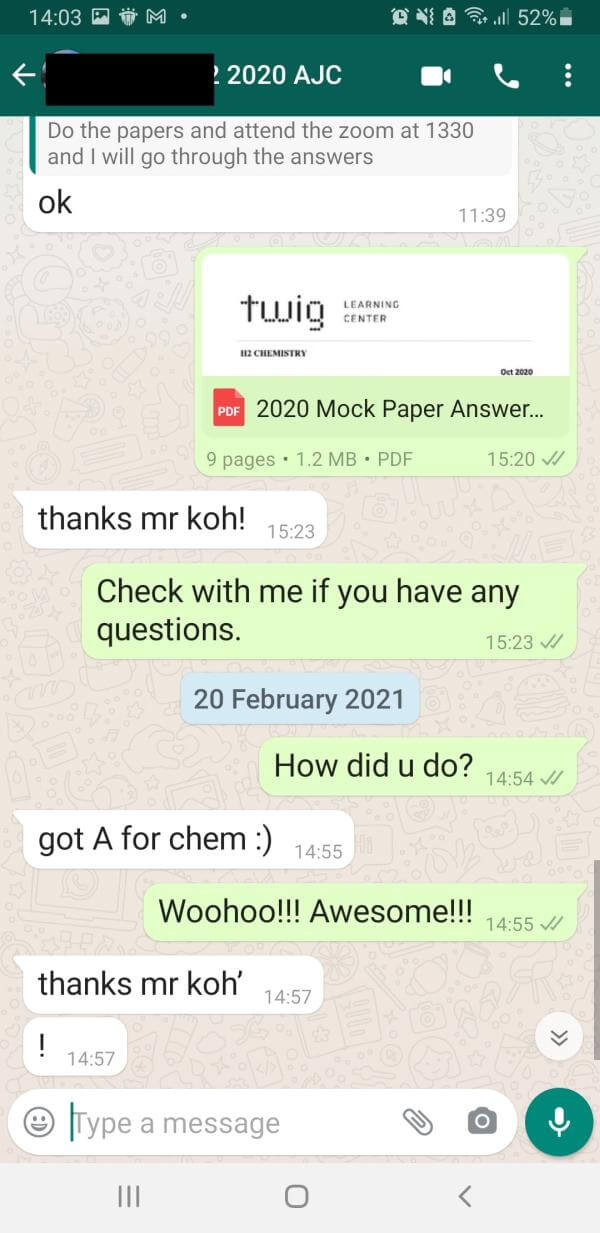
Task: Tap the system home button
Action: click(x=296, y=1196)
